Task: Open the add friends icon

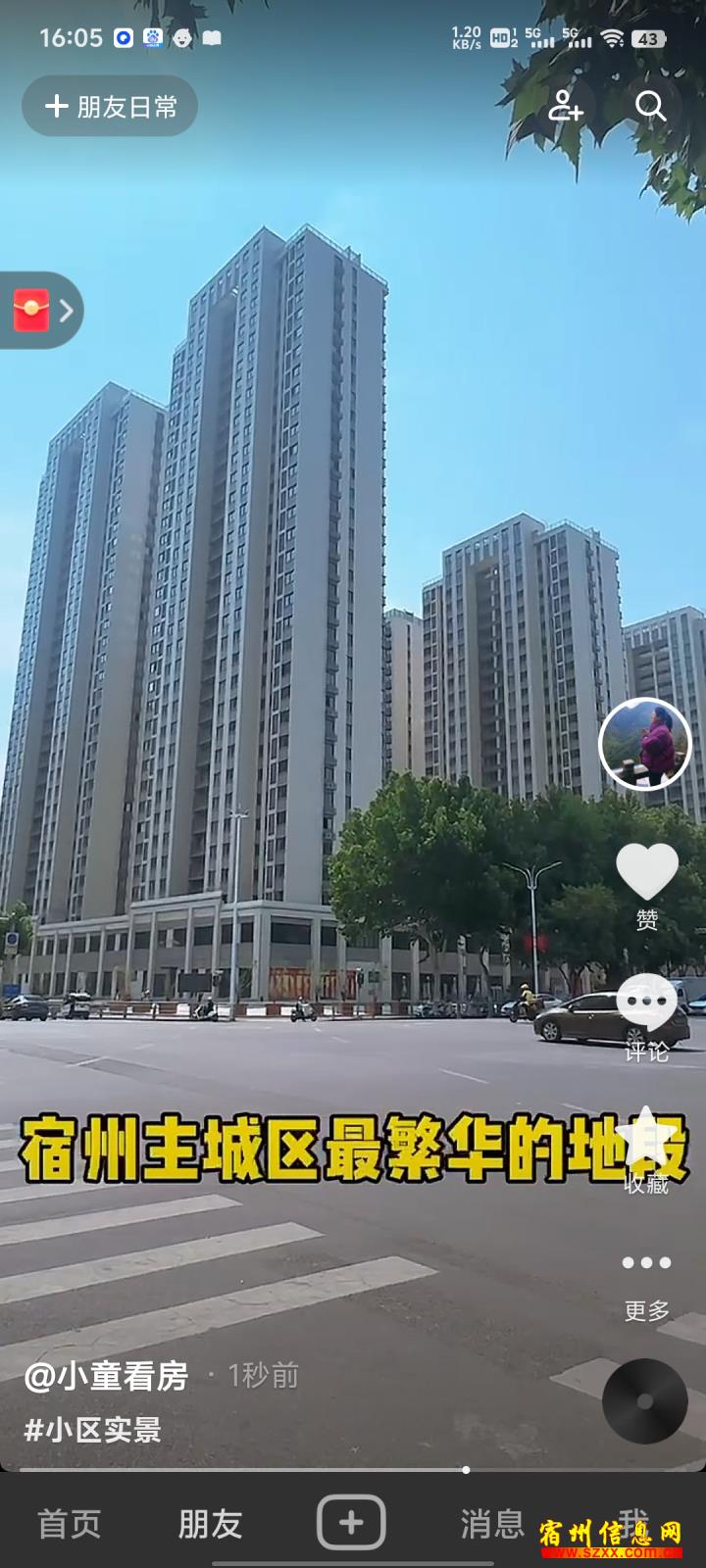Action: (565, 106)
